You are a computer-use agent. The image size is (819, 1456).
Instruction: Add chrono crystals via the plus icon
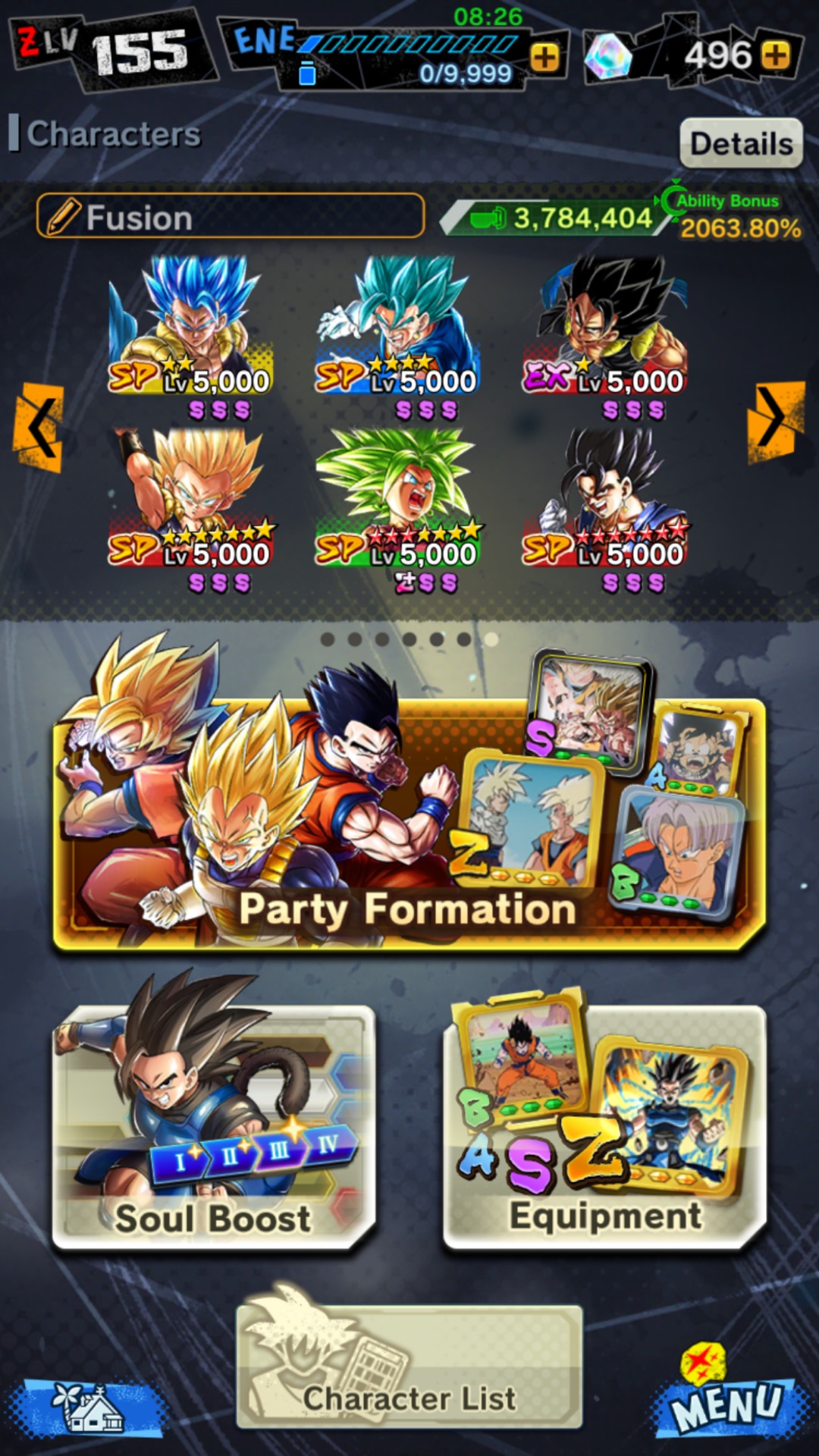click(775, 55)
